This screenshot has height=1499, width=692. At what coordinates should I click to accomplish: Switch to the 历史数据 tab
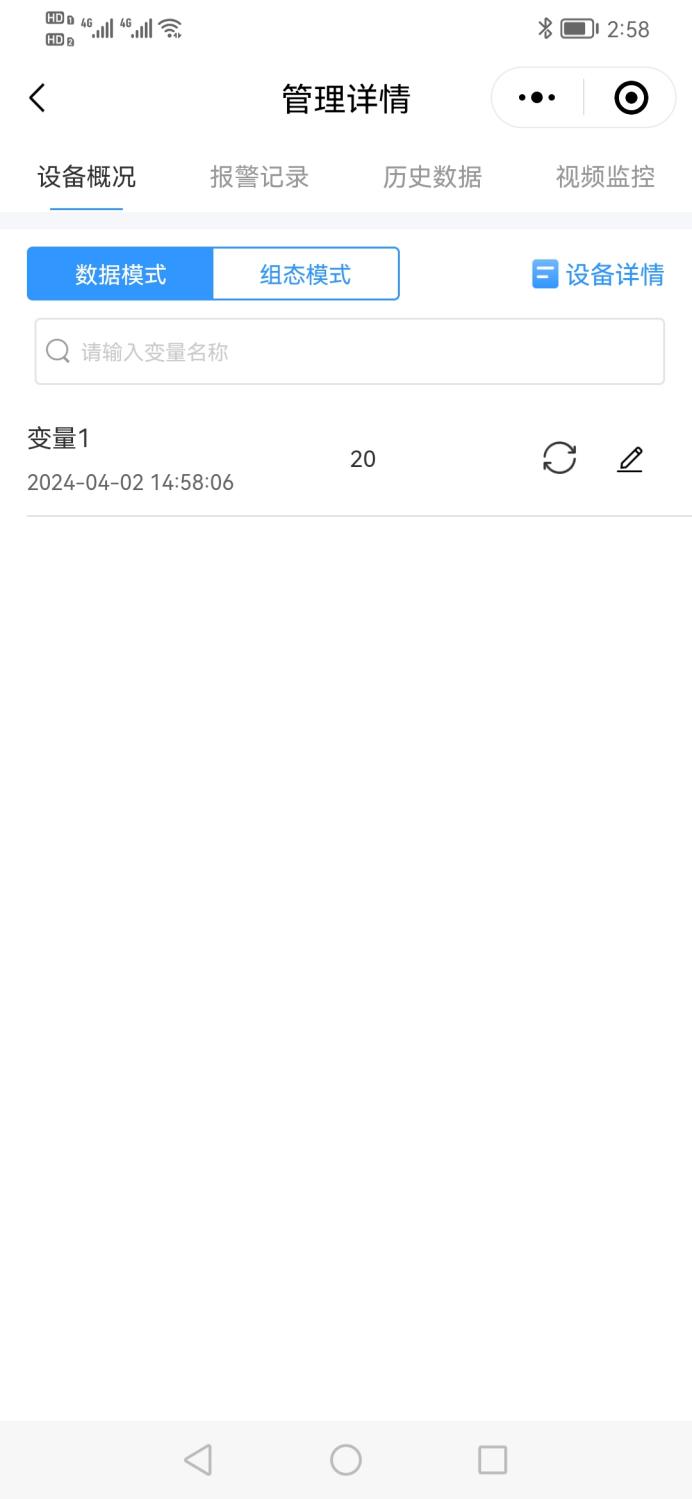tap(432, 178)
